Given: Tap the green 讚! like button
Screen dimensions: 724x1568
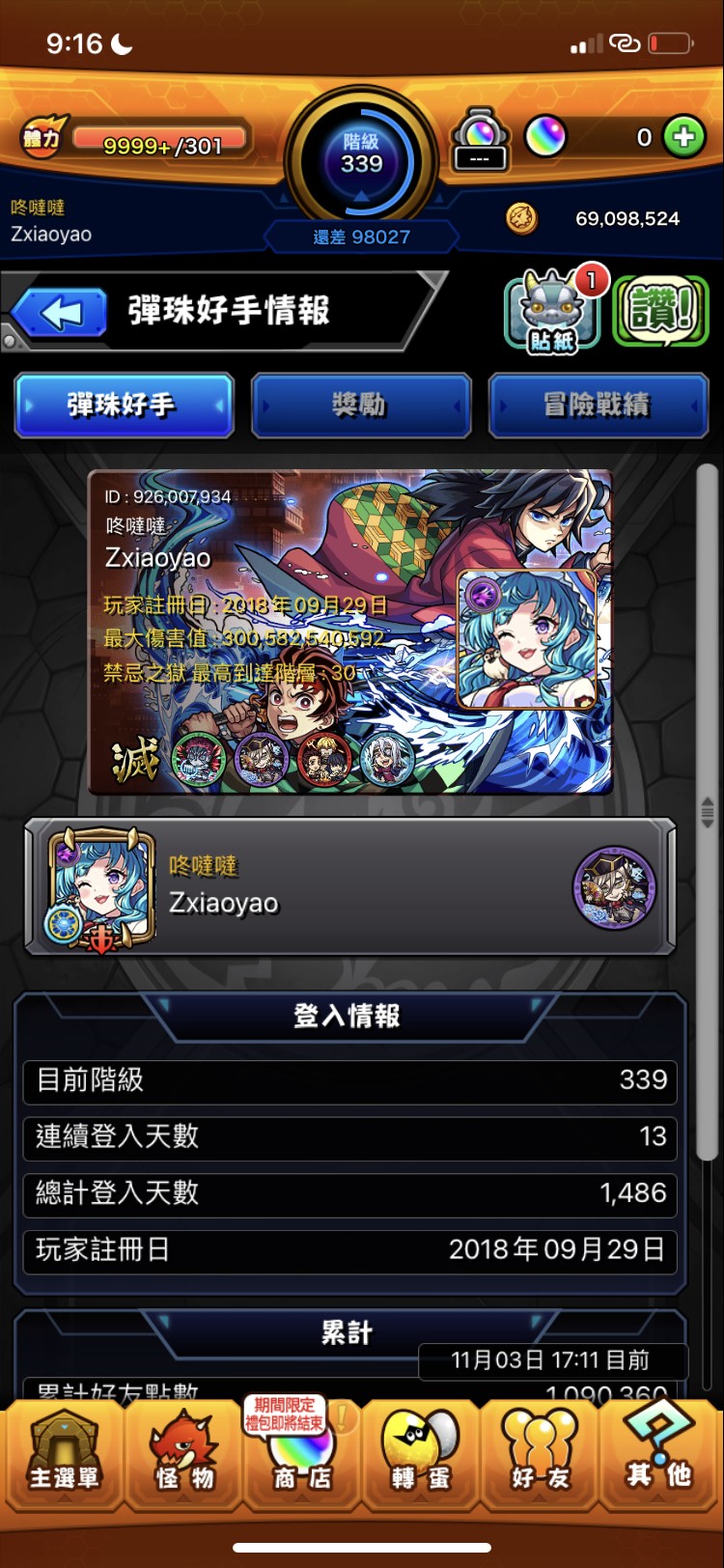Looking at the screenshot, I should pos(661,311).
